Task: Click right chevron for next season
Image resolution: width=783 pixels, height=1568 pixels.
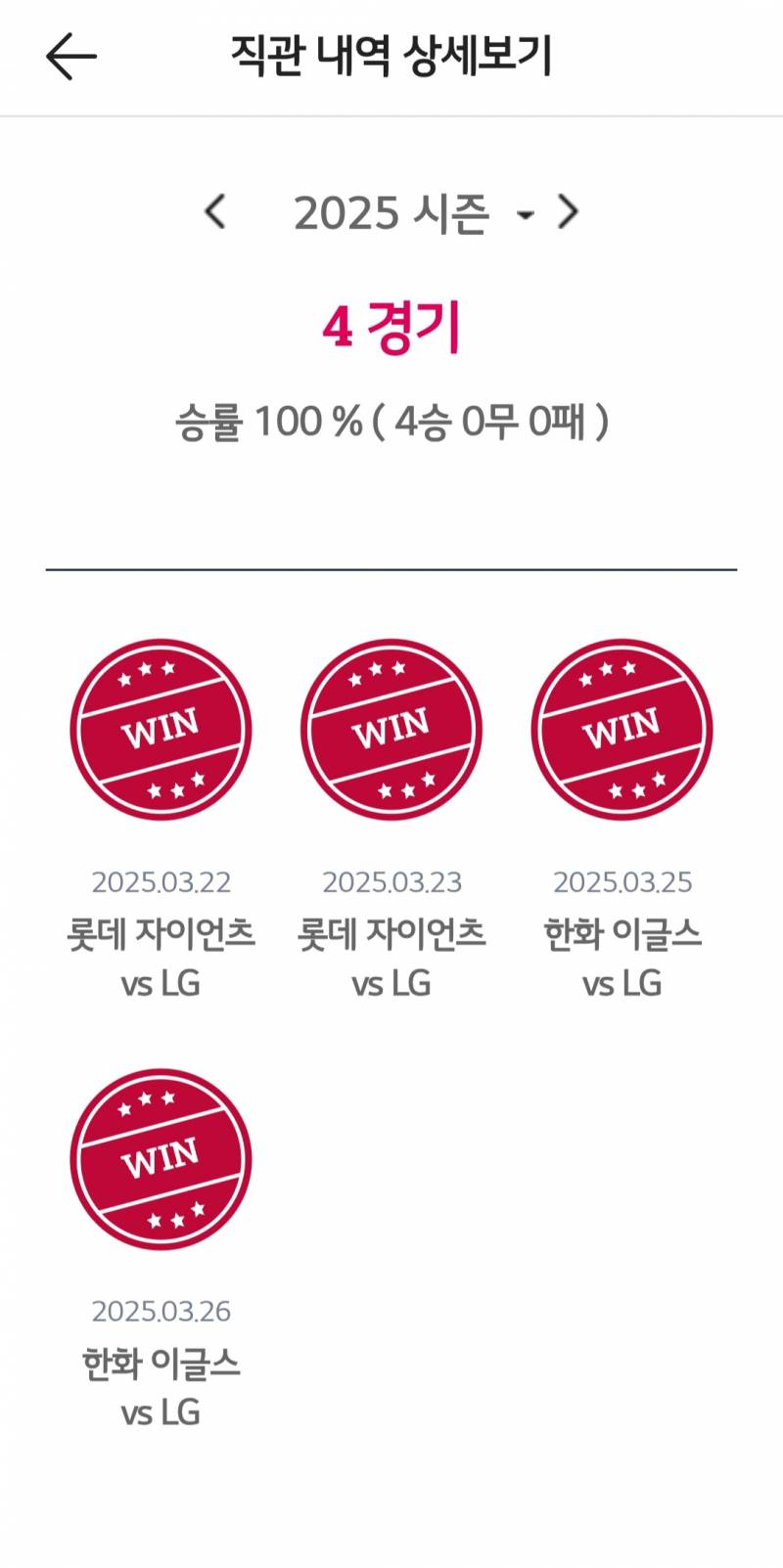Action: point(566,212)
